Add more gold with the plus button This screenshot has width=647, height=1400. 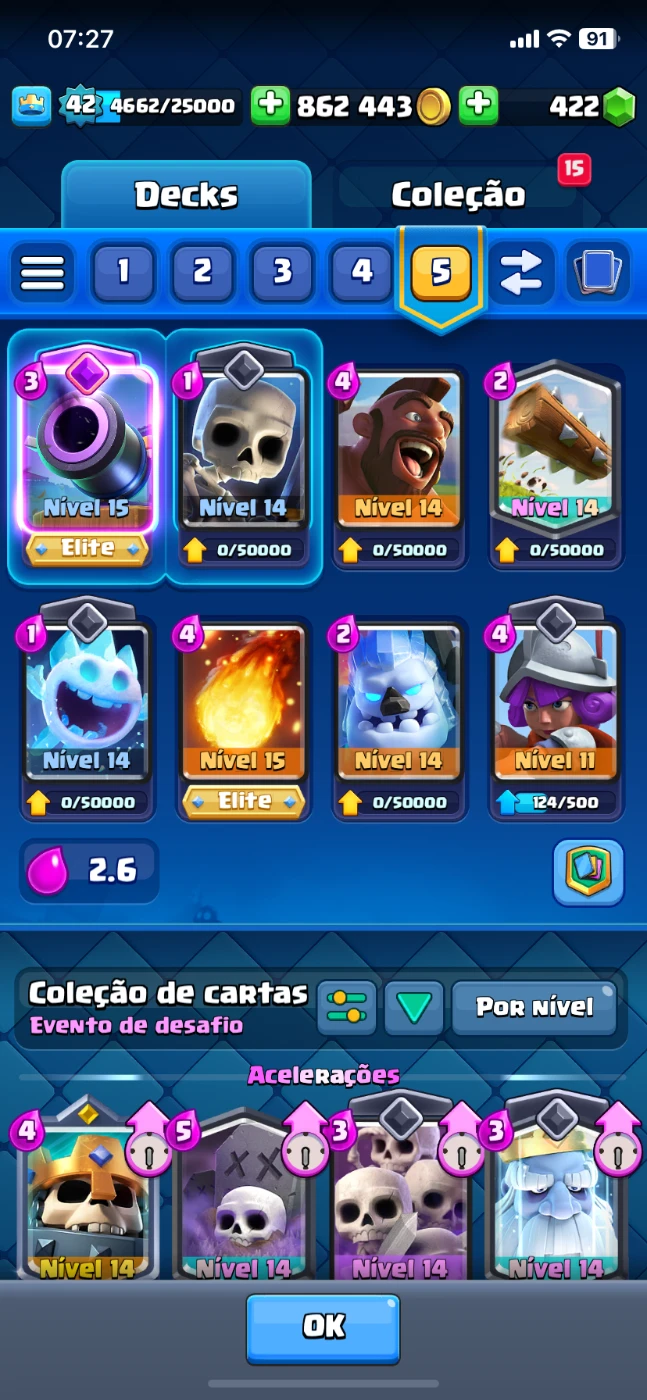[x=270, y=106]
